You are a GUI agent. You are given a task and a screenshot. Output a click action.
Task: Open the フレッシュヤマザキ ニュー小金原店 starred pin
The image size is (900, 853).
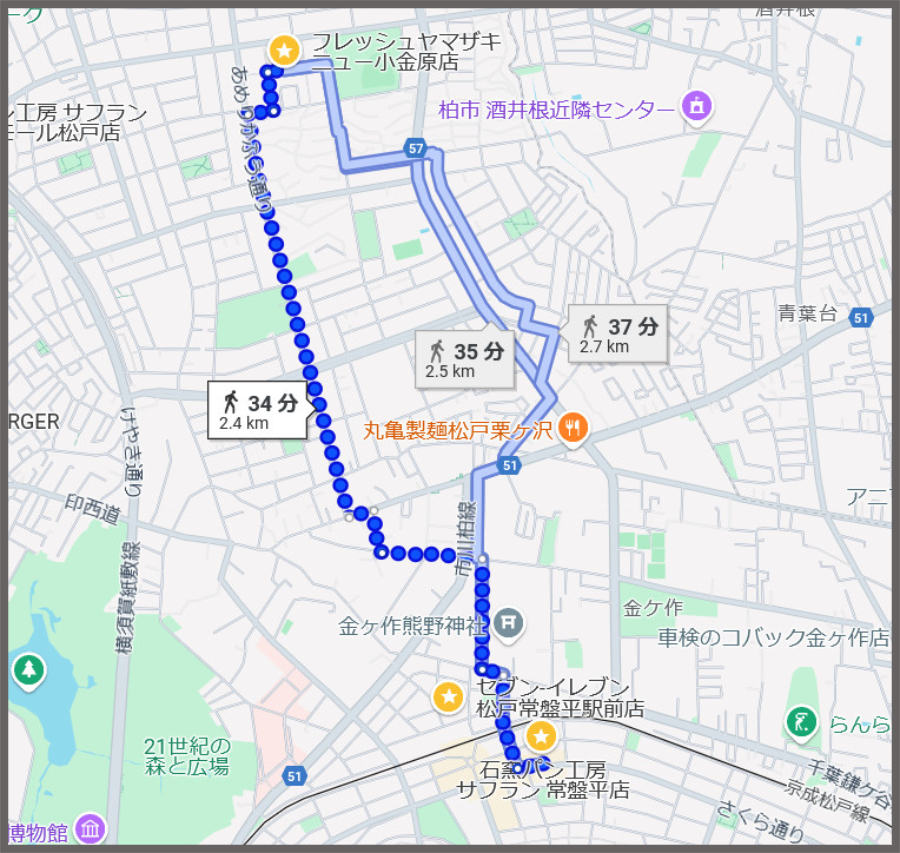(285, 48)
